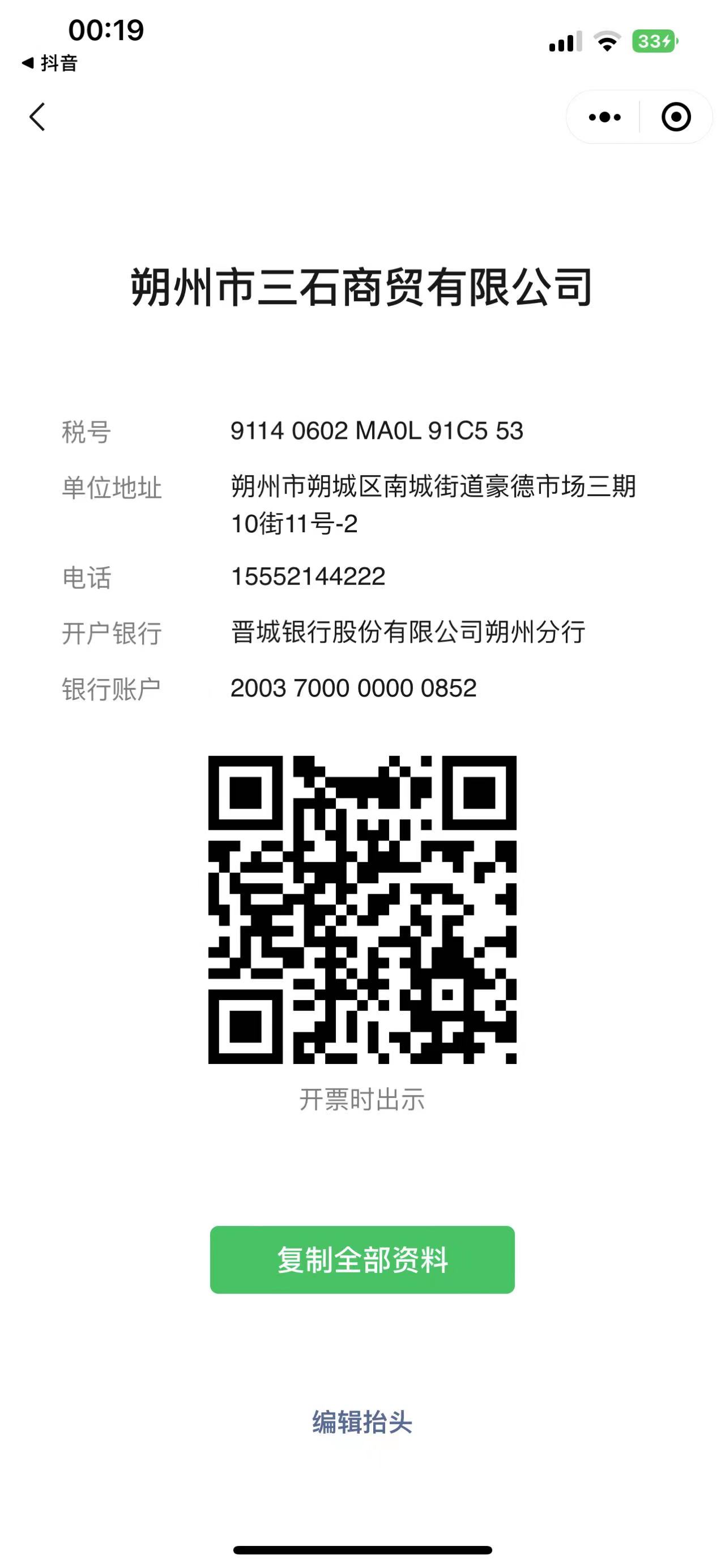Go back using the top-left arrow
This screenshot has height=1568, width=725.
pos(37,117)
